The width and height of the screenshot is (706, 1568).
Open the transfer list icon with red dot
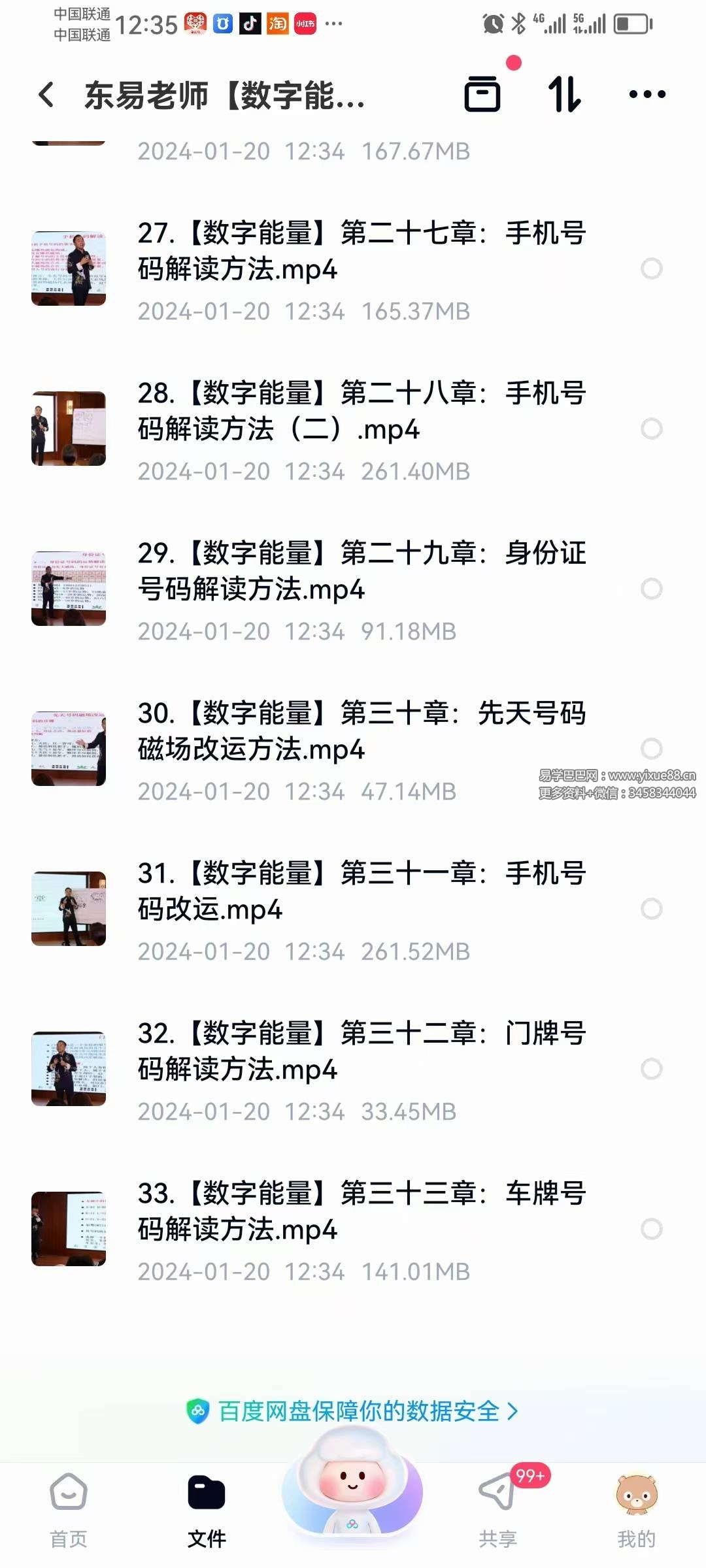tap(484, 95)
